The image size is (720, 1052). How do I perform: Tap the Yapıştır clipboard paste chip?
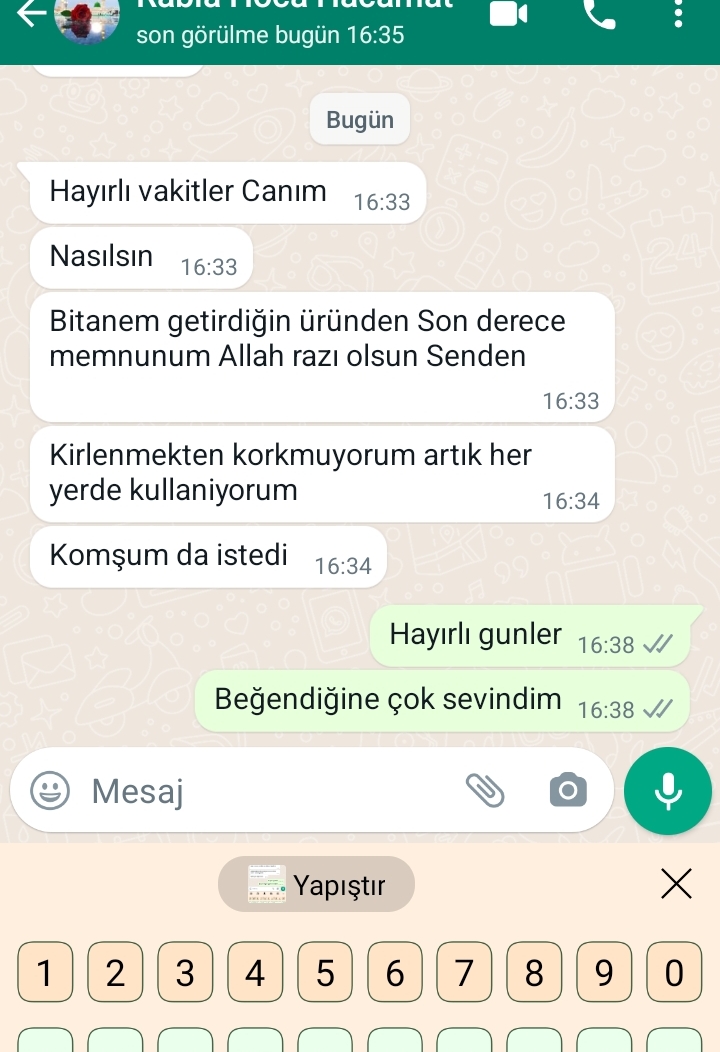(x=316, y=884)
